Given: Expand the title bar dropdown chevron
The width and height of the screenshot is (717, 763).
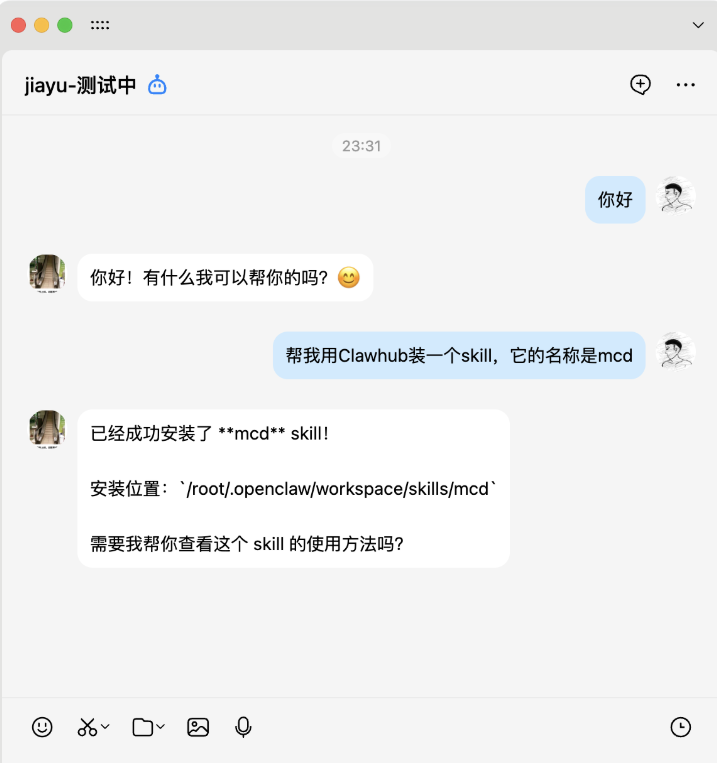Looking at the screenshot, I should click(698, 25).
